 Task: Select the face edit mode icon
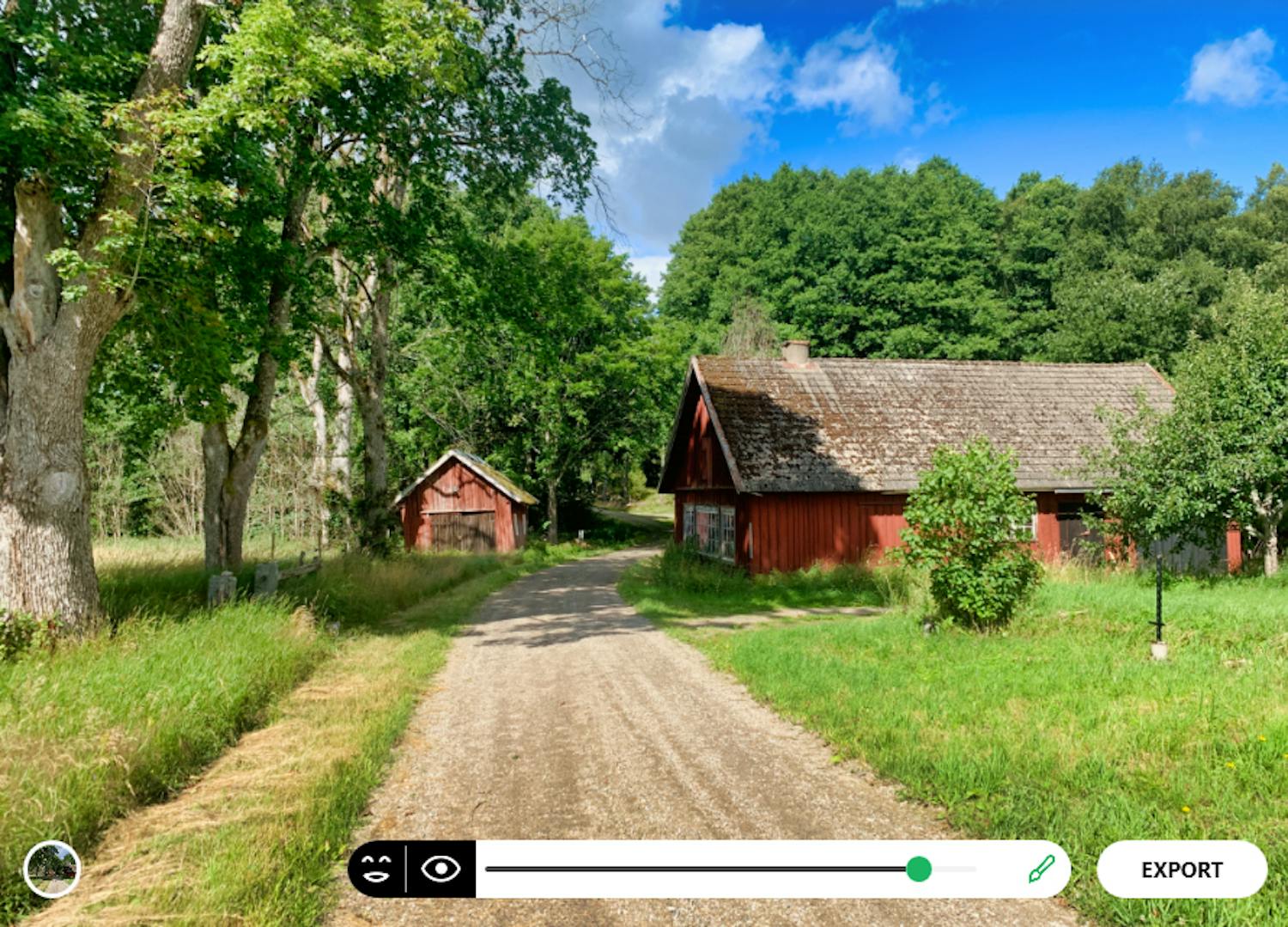pos(376,869)
